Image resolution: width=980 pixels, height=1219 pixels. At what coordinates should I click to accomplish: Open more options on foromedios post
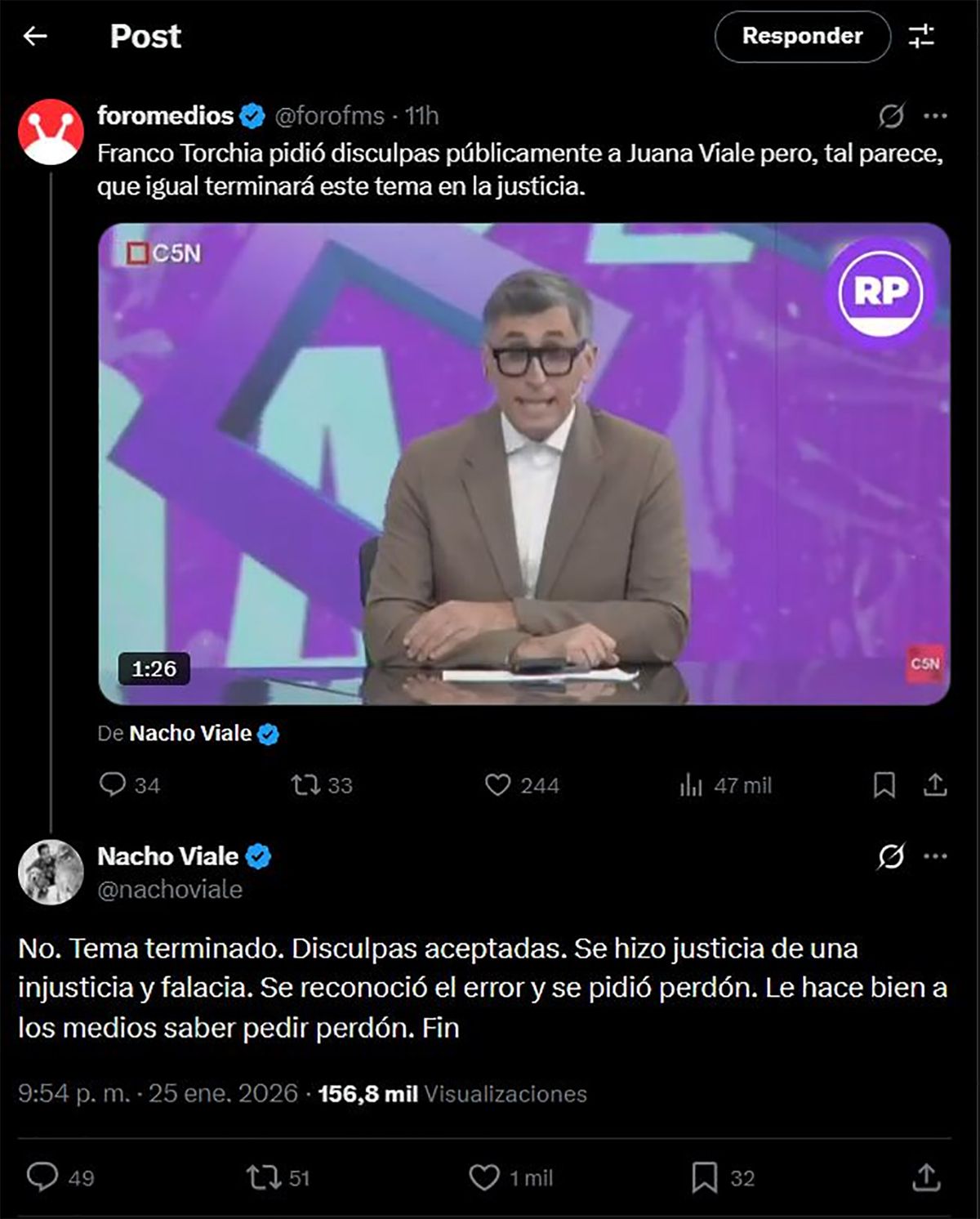[935, 117]
